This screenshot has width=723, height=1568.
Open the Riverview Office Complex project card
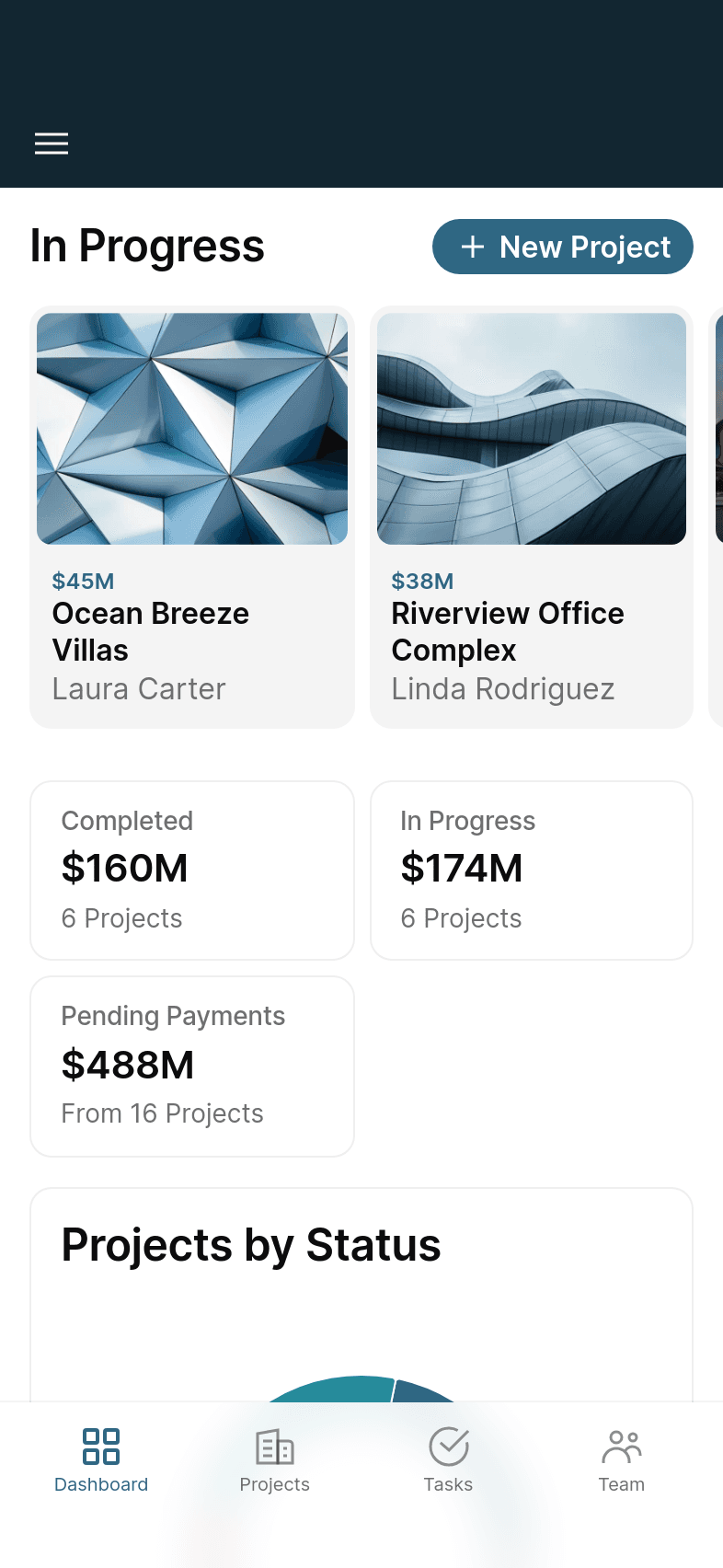(x=531, y=516)
